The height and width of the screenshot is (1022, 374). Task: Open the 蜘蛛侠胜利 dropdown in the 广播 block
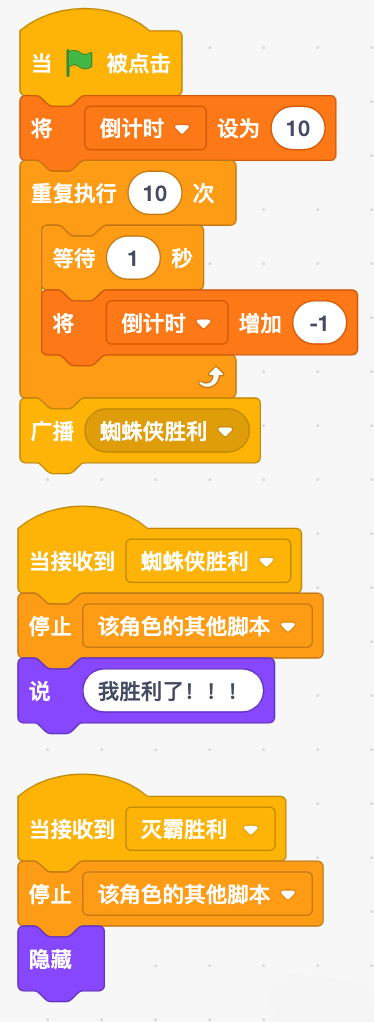(167, 431)
